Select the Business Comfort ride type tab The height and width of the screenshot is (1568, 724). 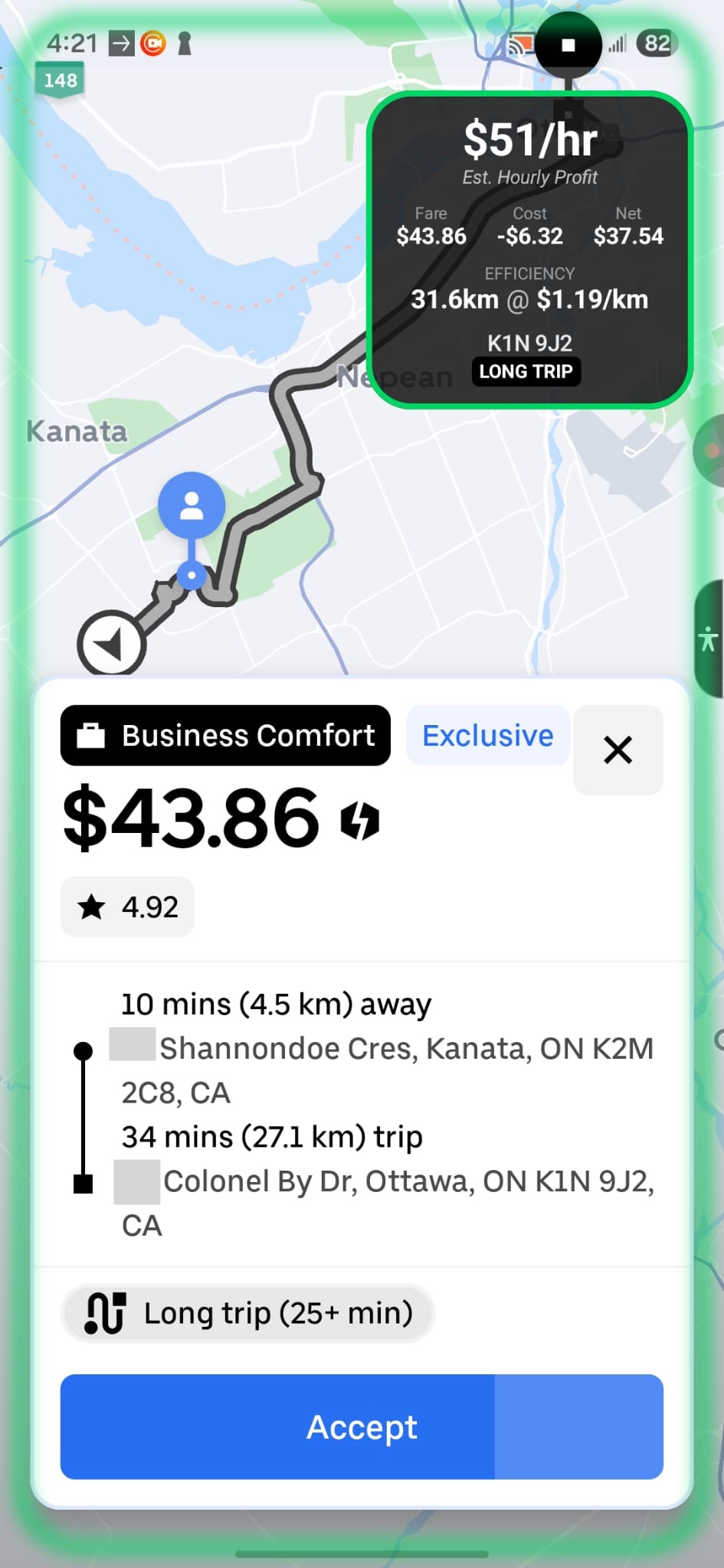tap(225, 736)
